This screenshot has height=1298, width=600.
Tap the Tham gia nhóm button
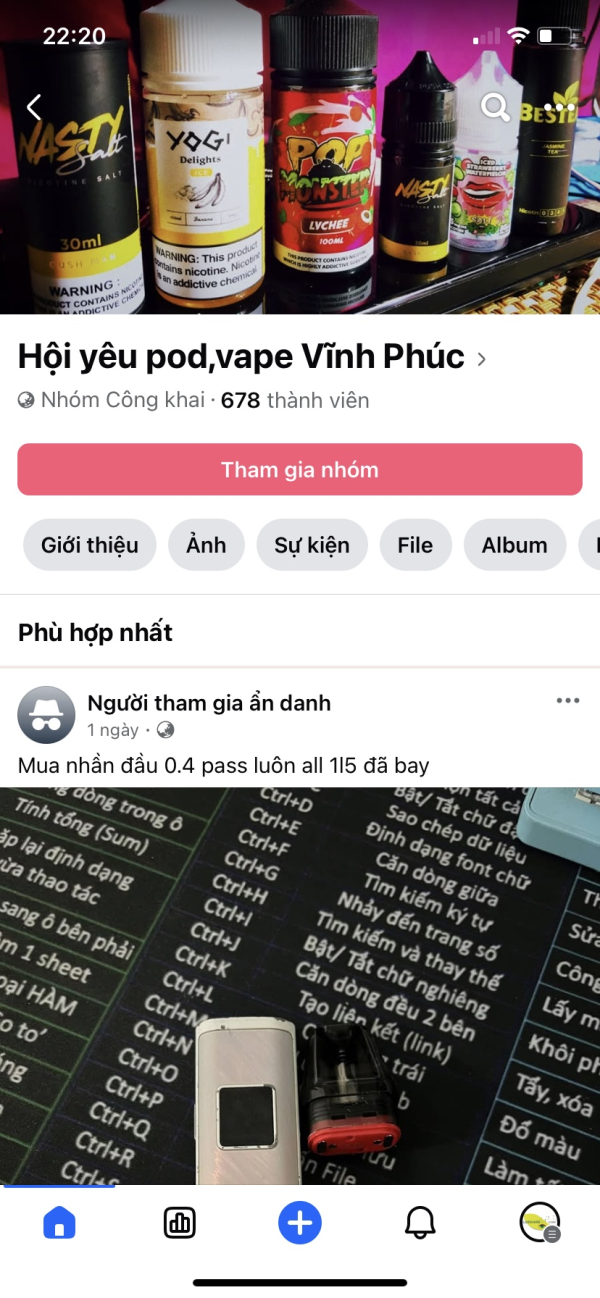pos(300,470)
